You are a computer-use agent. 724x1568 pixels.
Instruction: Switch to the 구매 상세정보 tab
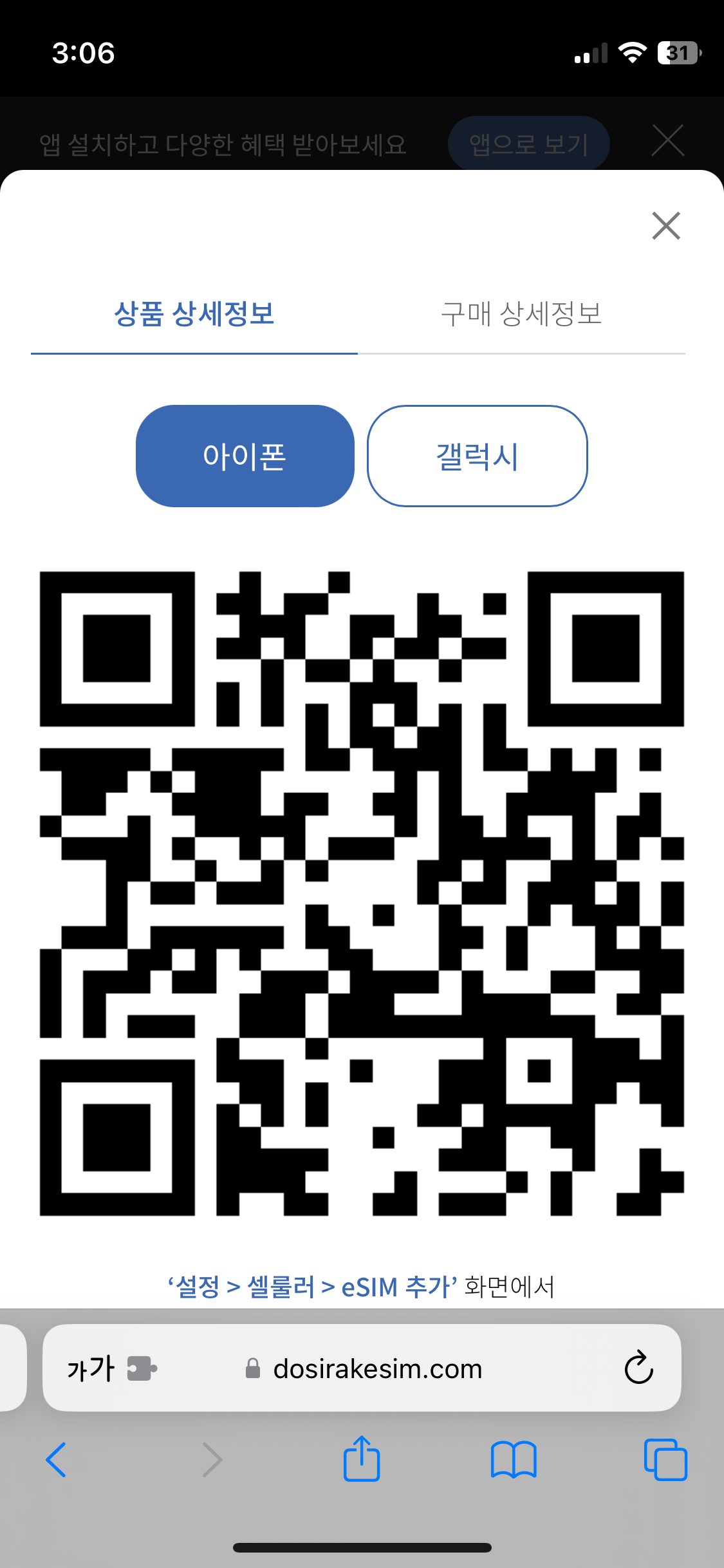pyautogui.click(x=521, y=314)
